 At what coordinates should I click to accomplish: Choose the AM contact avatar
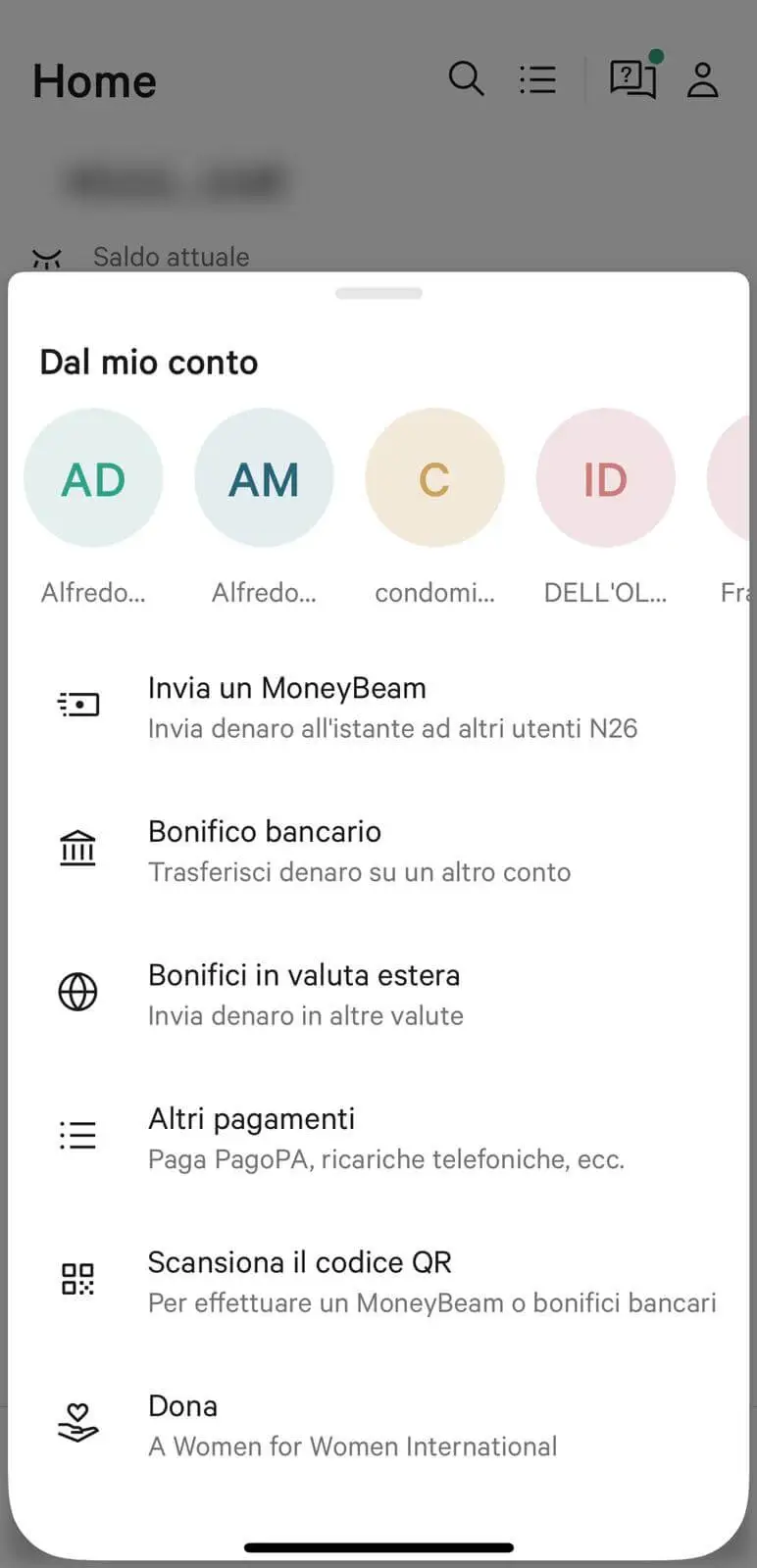264,478
